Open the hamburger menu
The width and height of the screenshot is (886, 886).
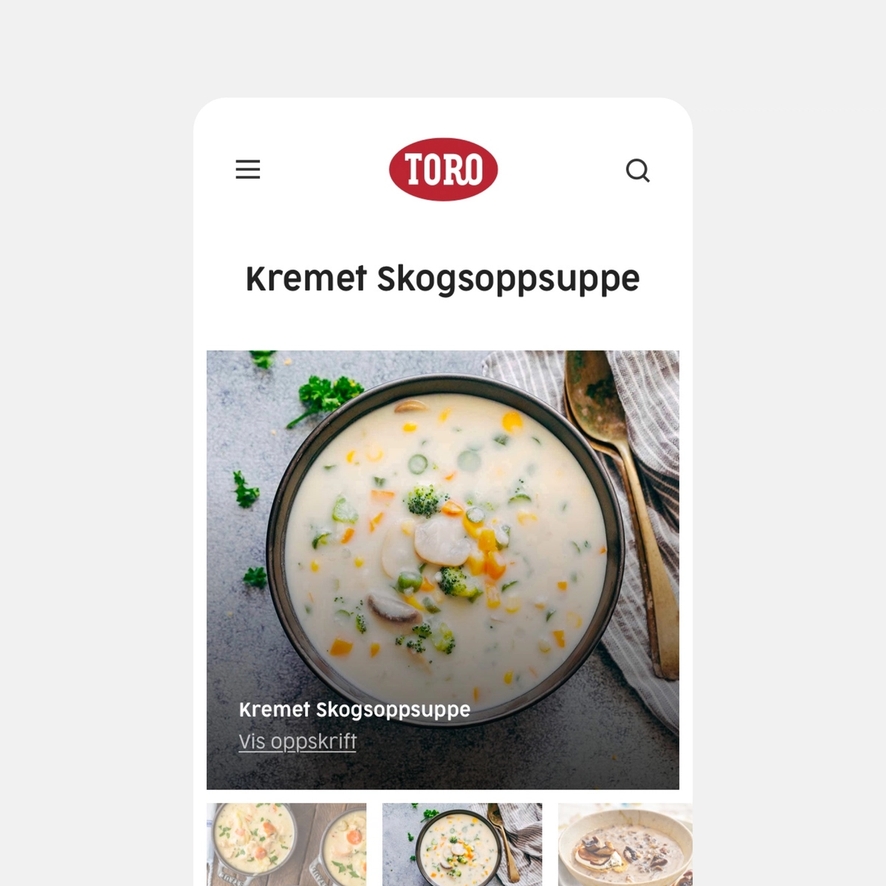248,170
